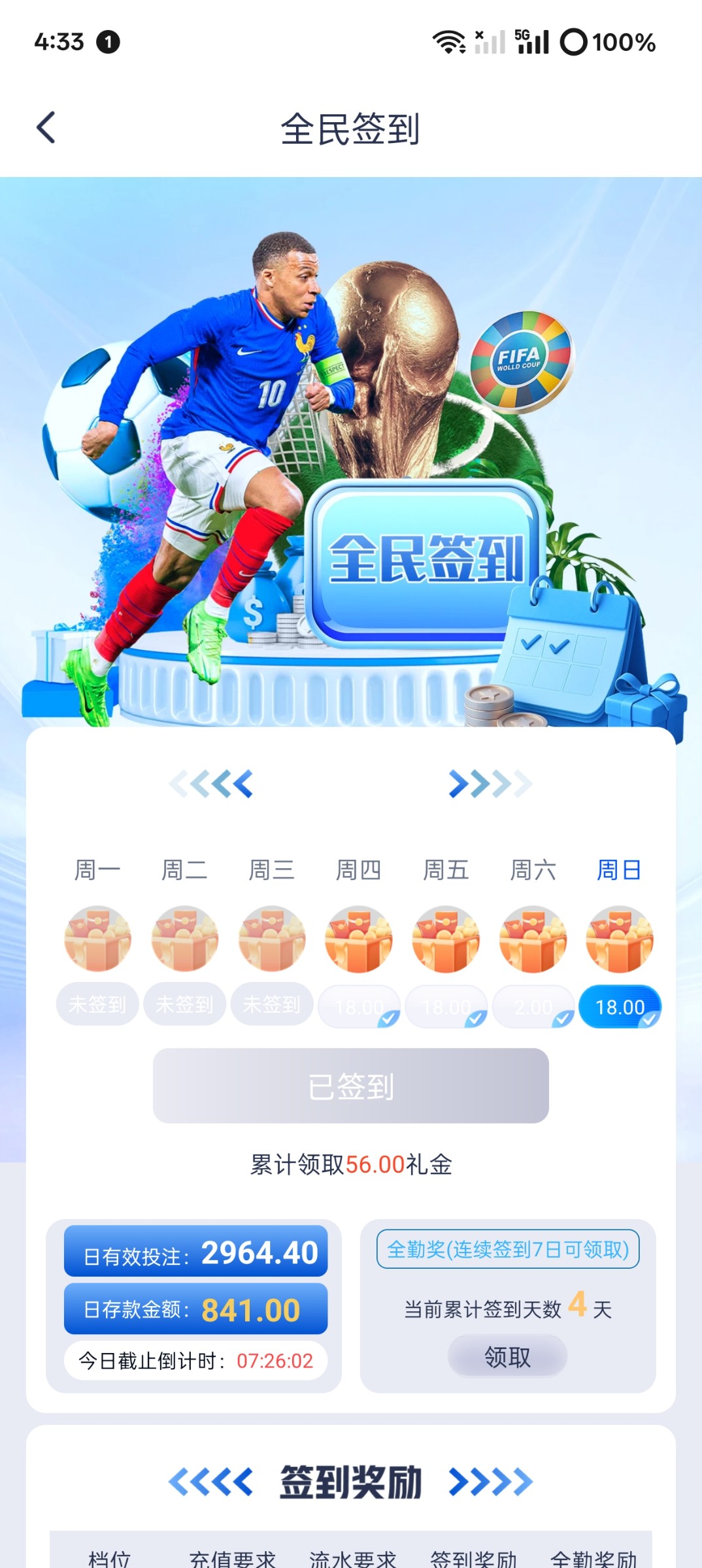This screenshot has height=1568, width=702.
Task: Open the 周二 red envelope gift icon
Action: coord(184,939)
